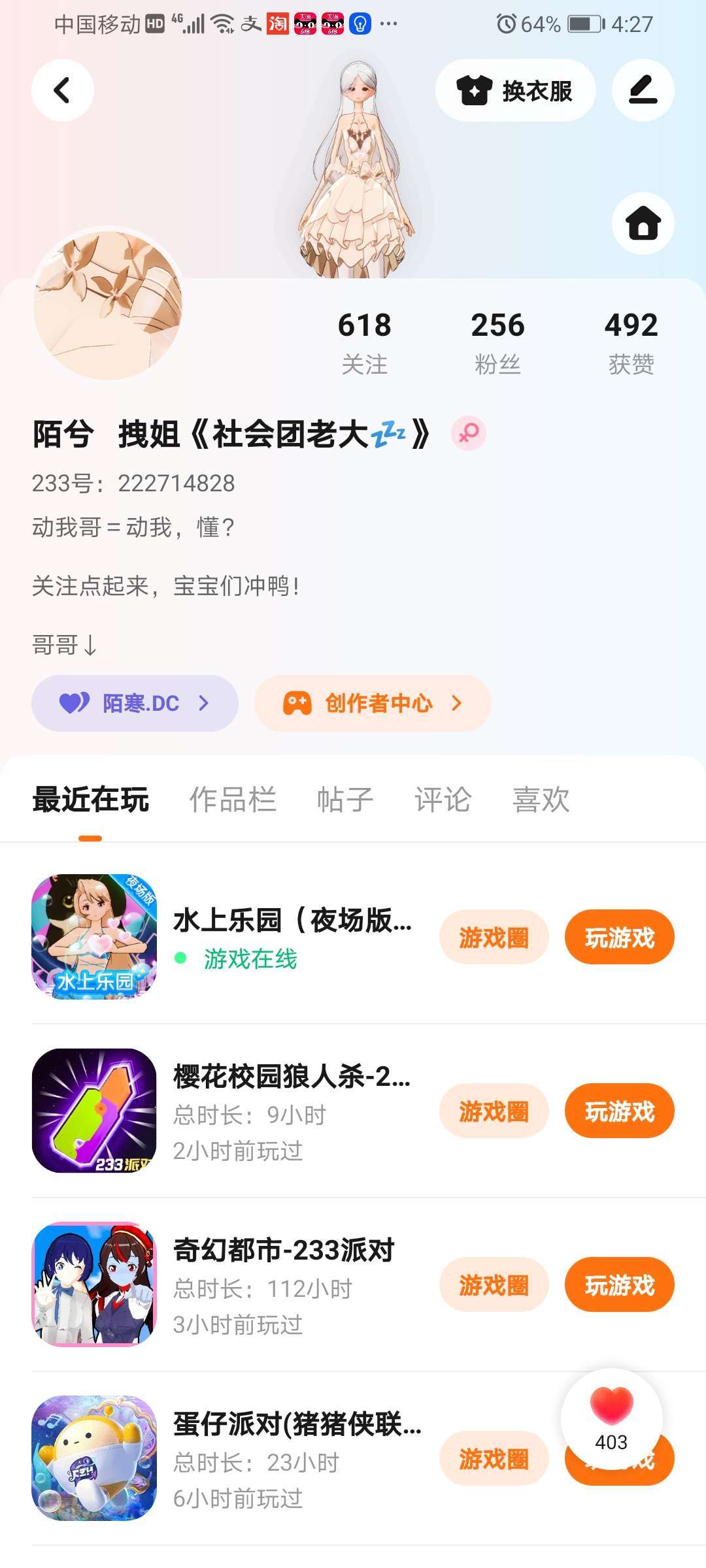View the 256 粉丝 followers list

pos(497,342)
